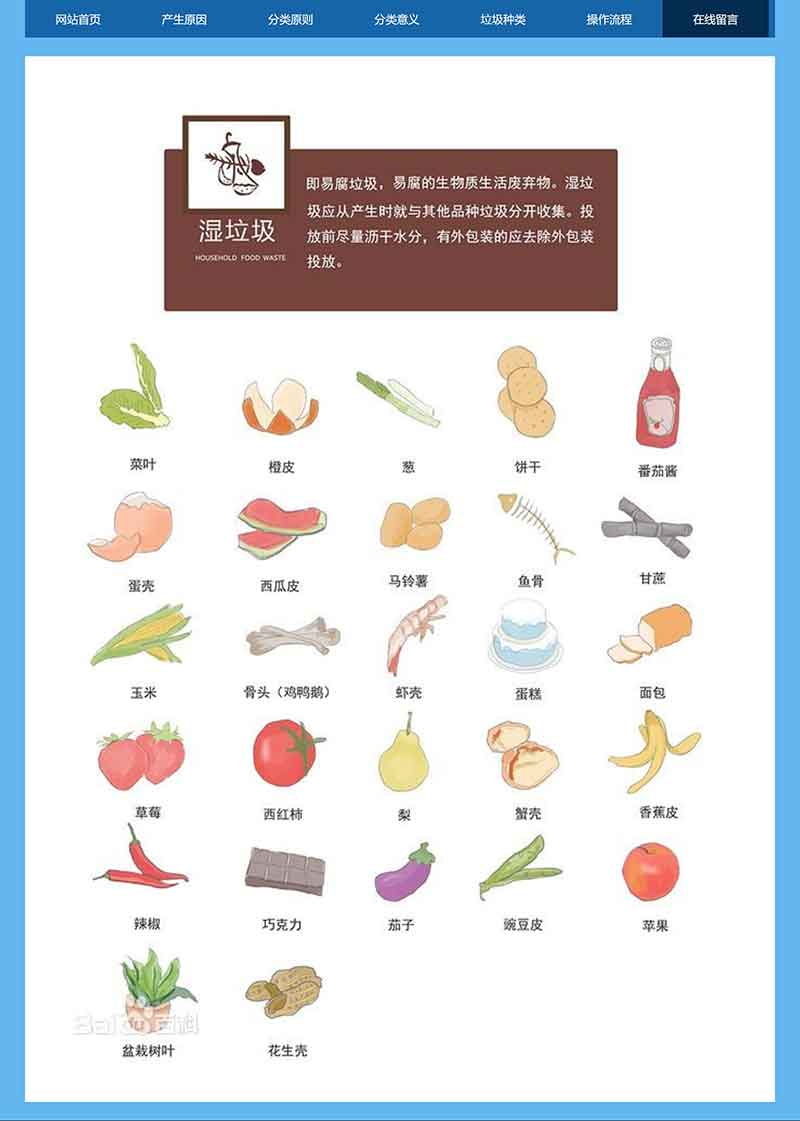Screen dimensions: 800x1121
Task: Tap the 垃圾种类 navigation item
Action: 502,19
